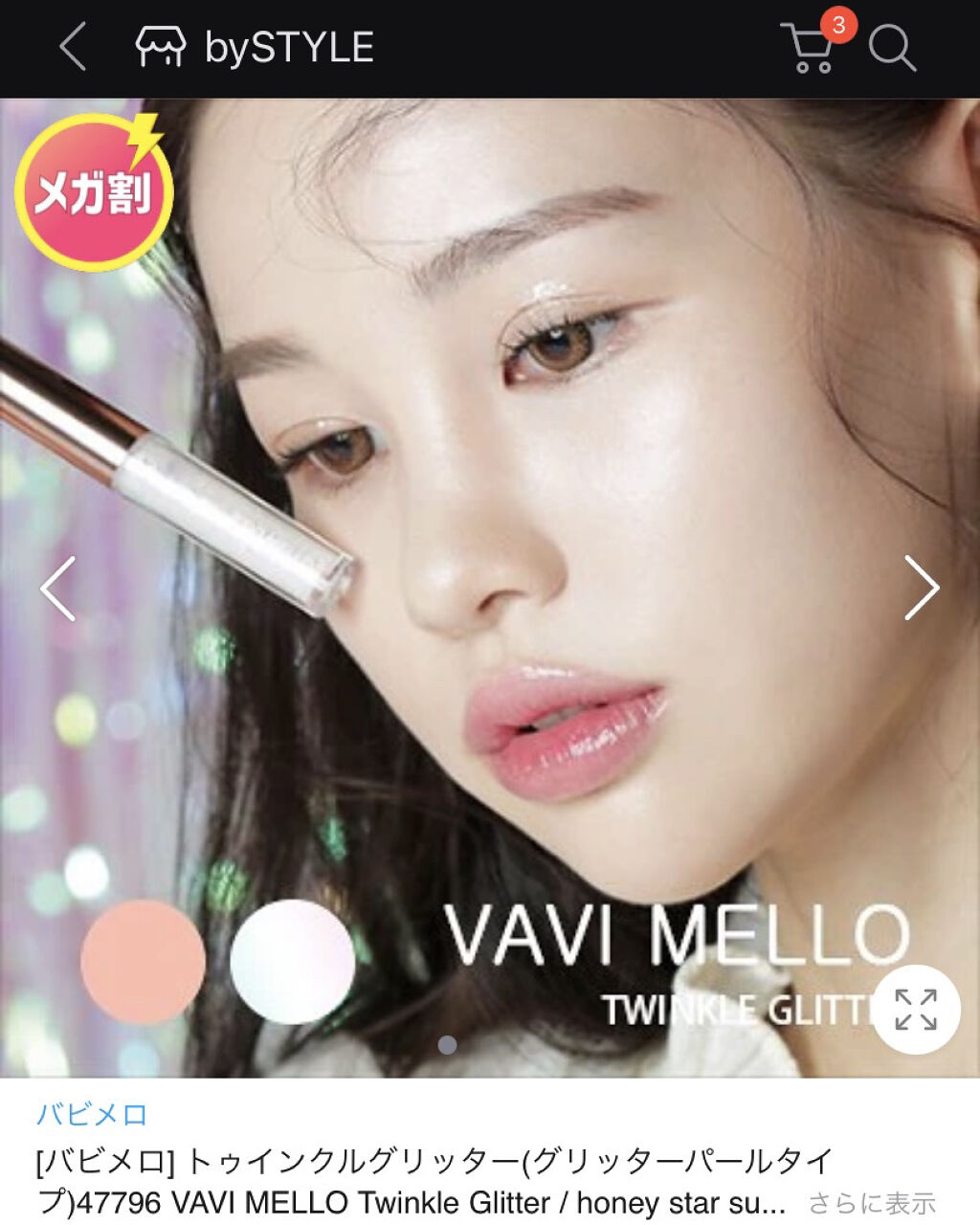Screen dimensions: 980x1225
Task: Open the バビメロ brand link
Action: click(x=92, y=1115)
